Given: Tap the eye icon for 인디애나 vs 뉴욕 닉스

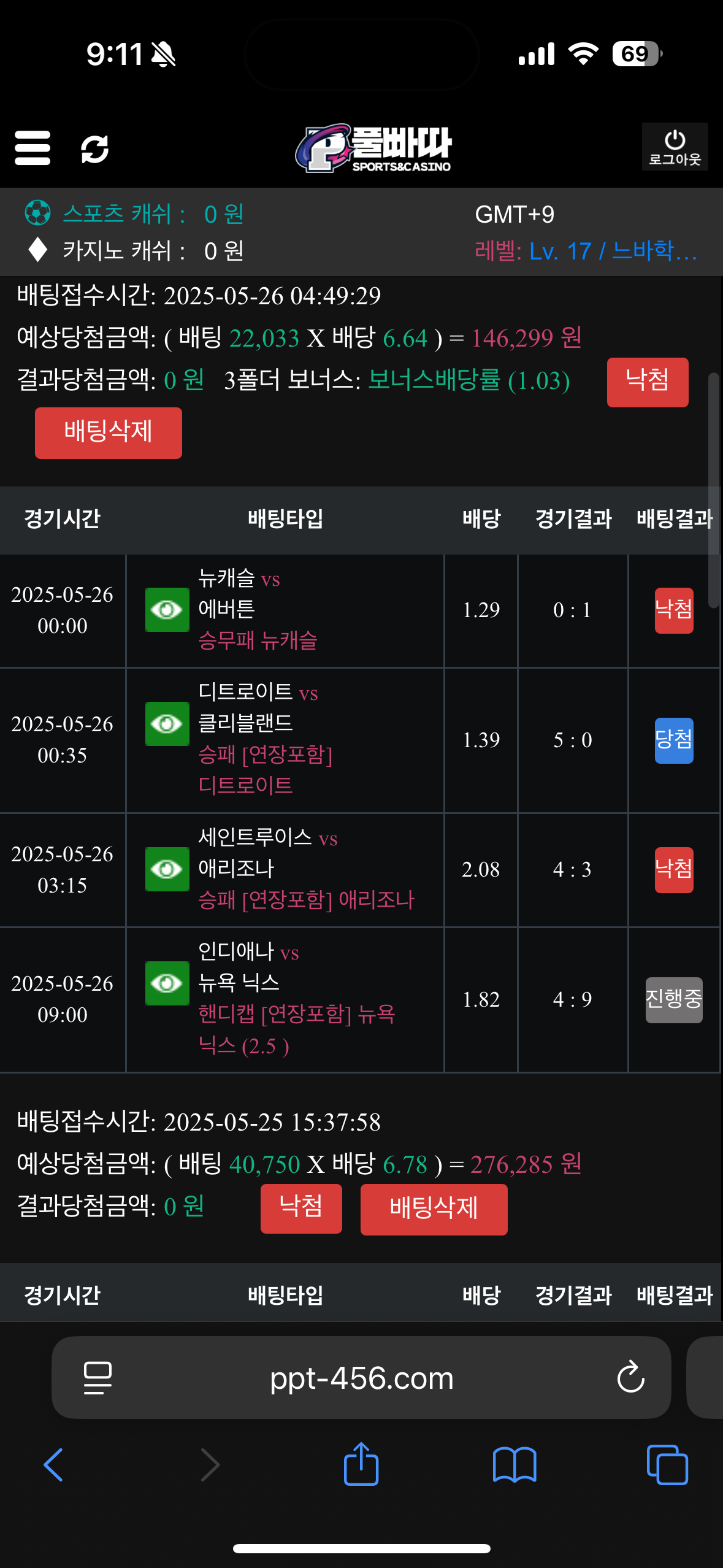Looking at the screenshot, I should [167, 983].
